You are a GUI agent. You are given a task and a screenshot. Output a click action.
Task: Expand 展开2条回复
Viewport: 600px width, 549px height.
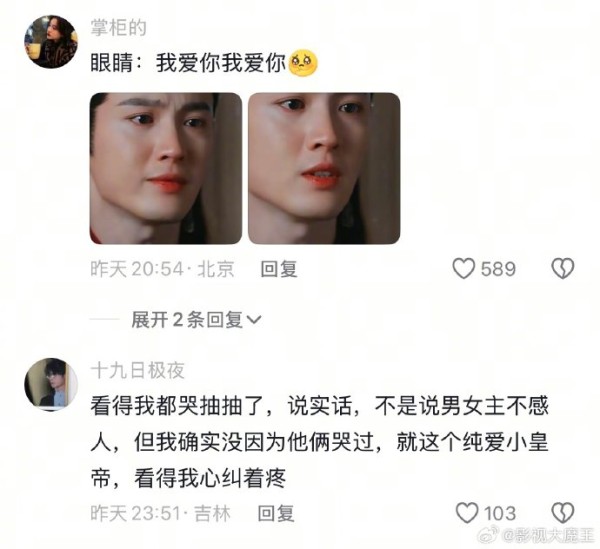[196, 320]
